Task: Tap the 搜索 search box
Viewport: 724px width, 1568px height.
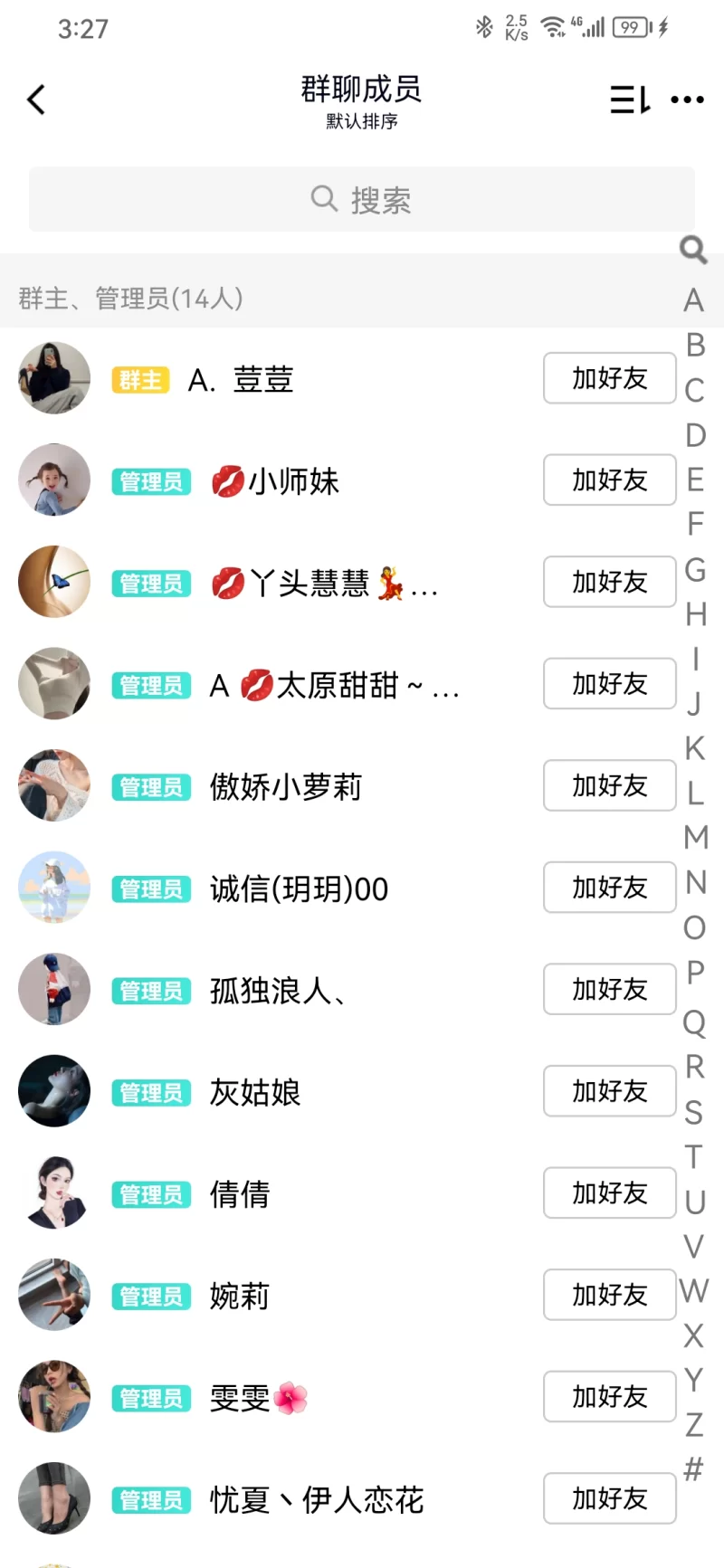Action: click(362, 199)
